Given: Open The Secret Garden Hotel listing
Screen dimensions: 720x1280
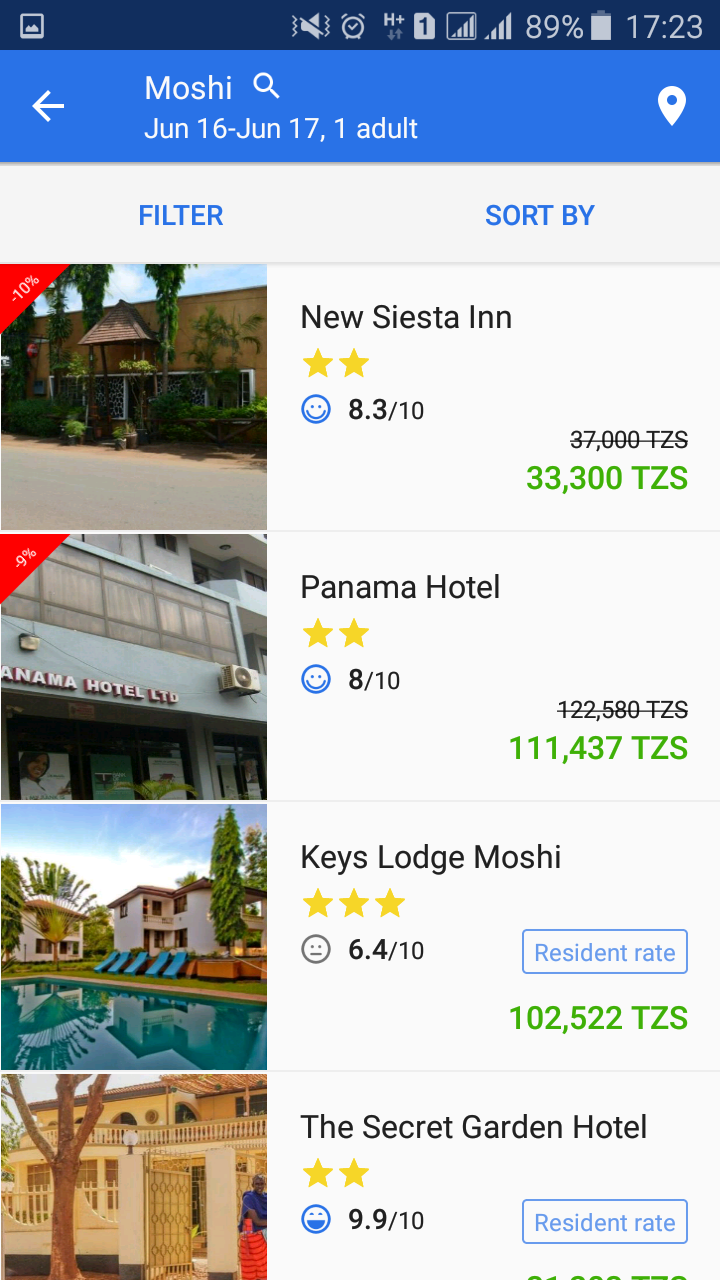Looking at the screenshot, I should coord(473,1127).
